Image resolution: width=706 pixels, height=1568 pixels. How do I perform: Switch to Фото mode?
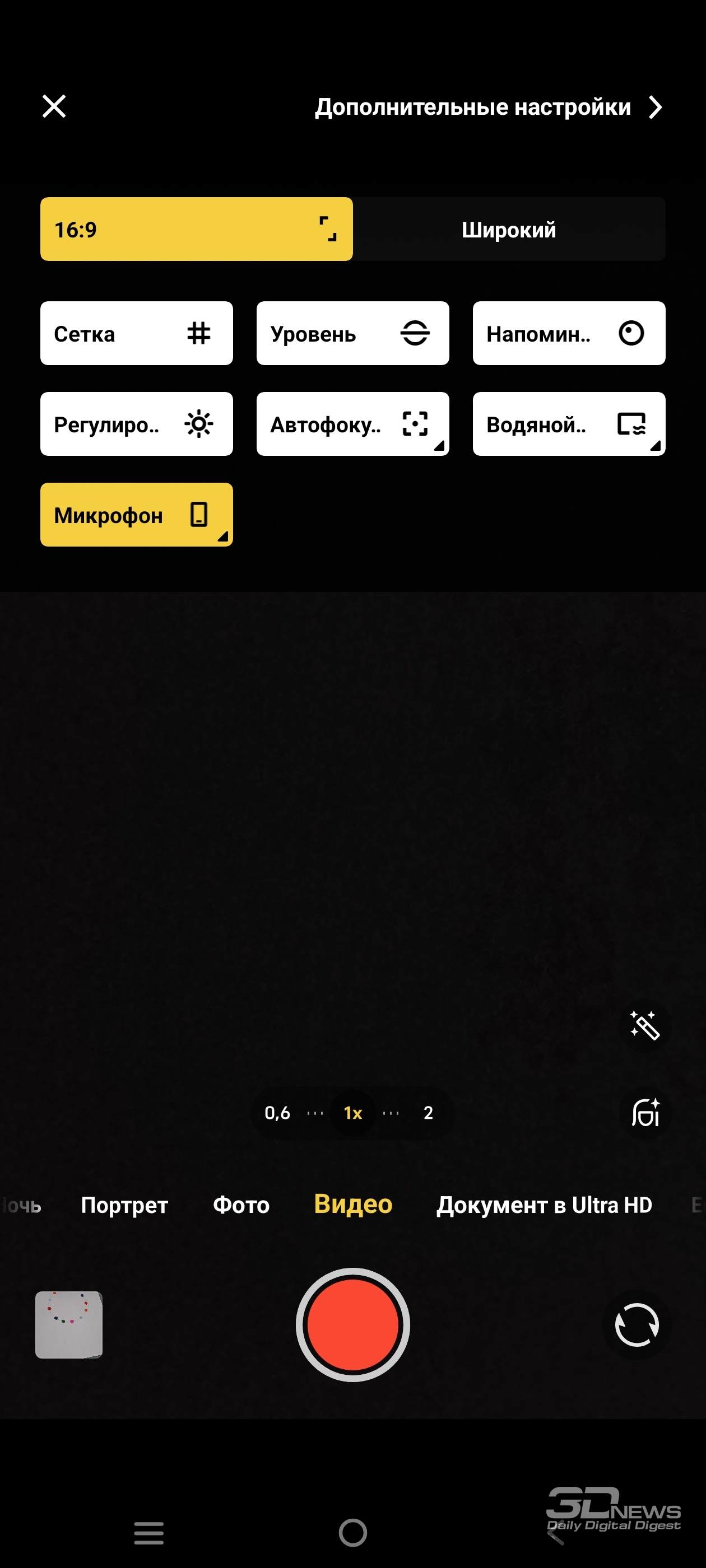pyautogui.click(x=241, y=1205)
